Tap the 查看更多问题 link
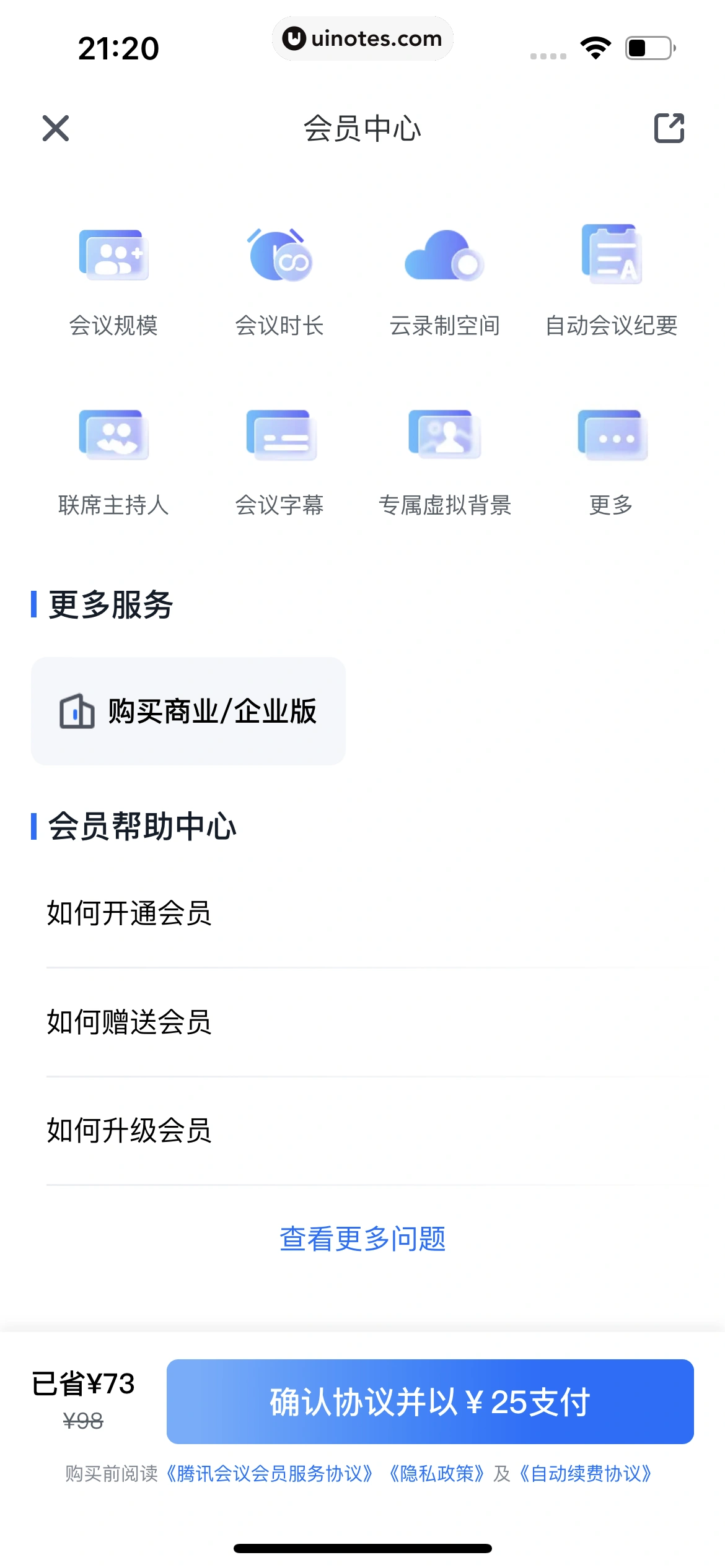The height and width of the screenshot is (1568, 725). coord(362,1239)
